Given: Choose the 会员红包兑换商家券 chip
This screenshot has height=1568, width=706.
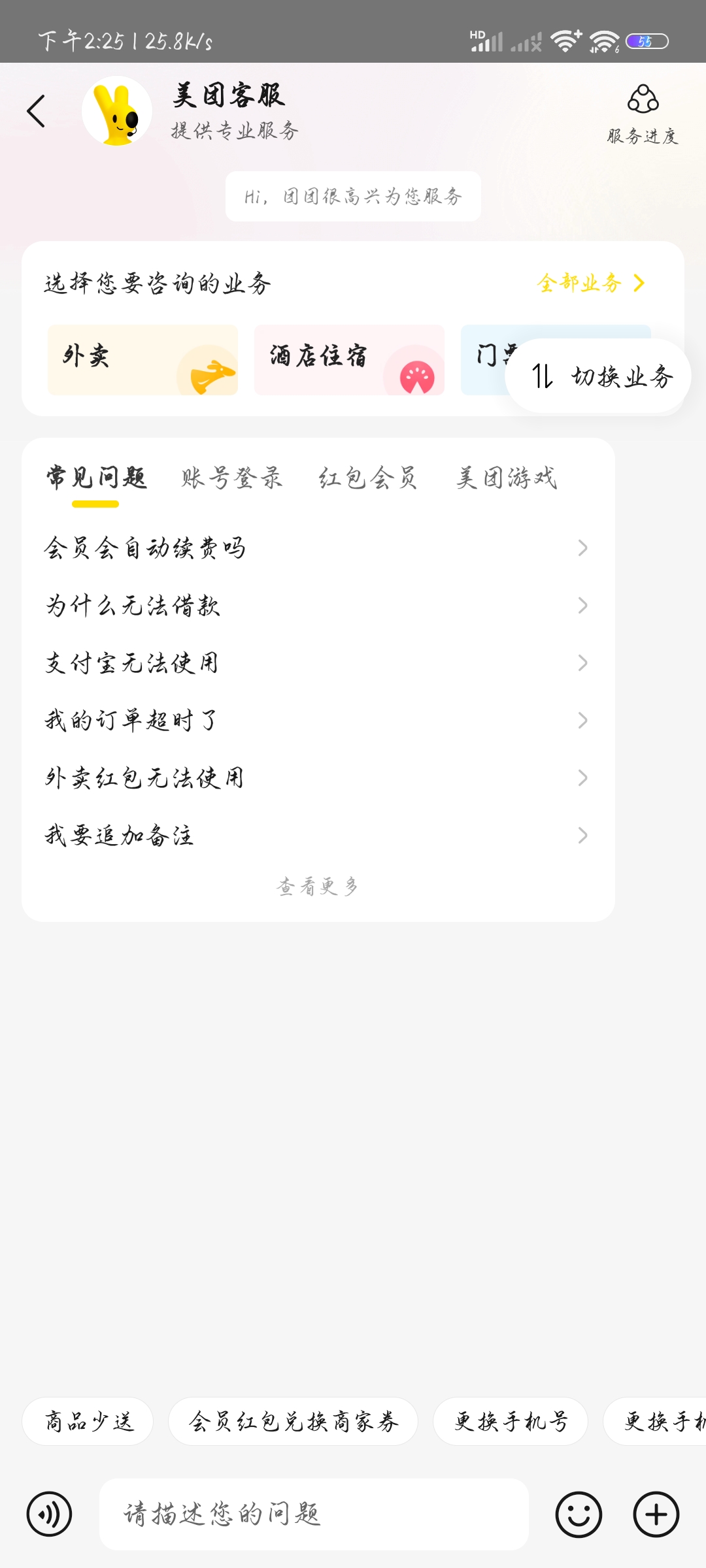Looking at the screenshot, I should pos(293,1421).
